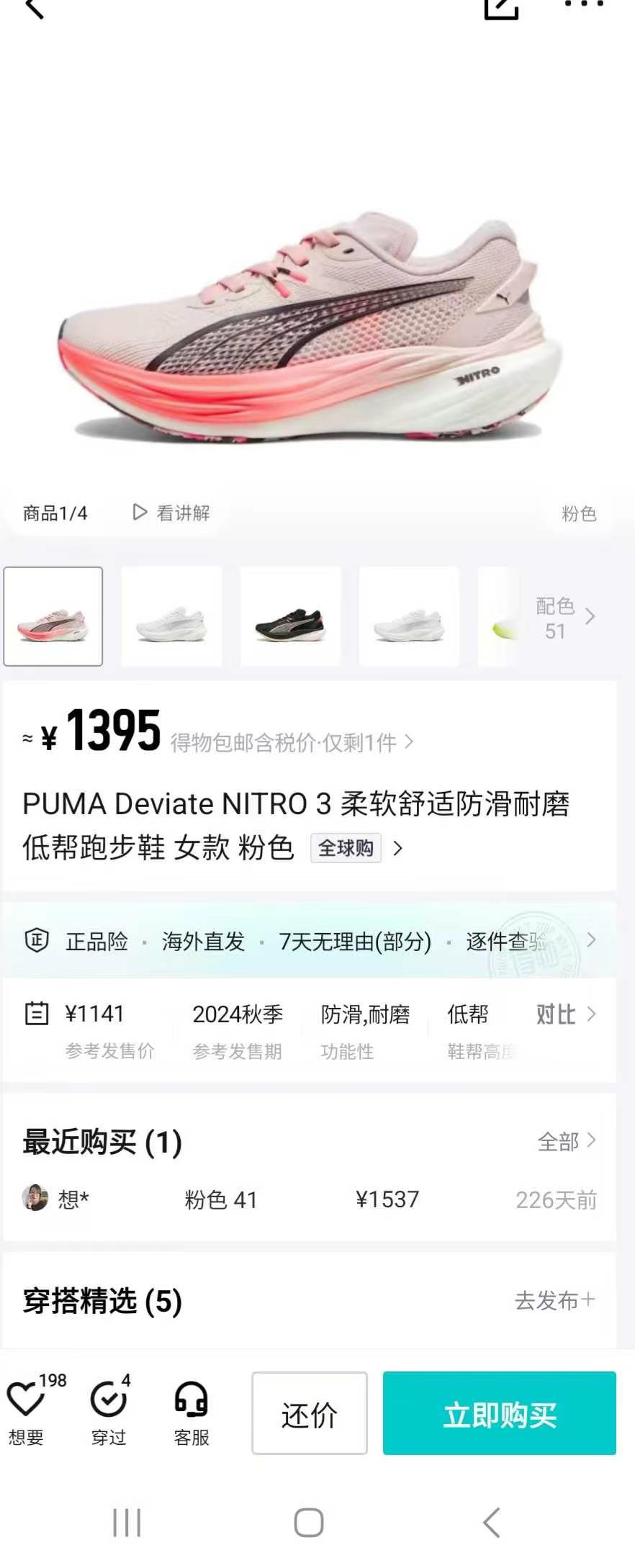Viewport: 635px width, 1568px height.
Task: Tap 对比 to compare products
Action: 565,1014
